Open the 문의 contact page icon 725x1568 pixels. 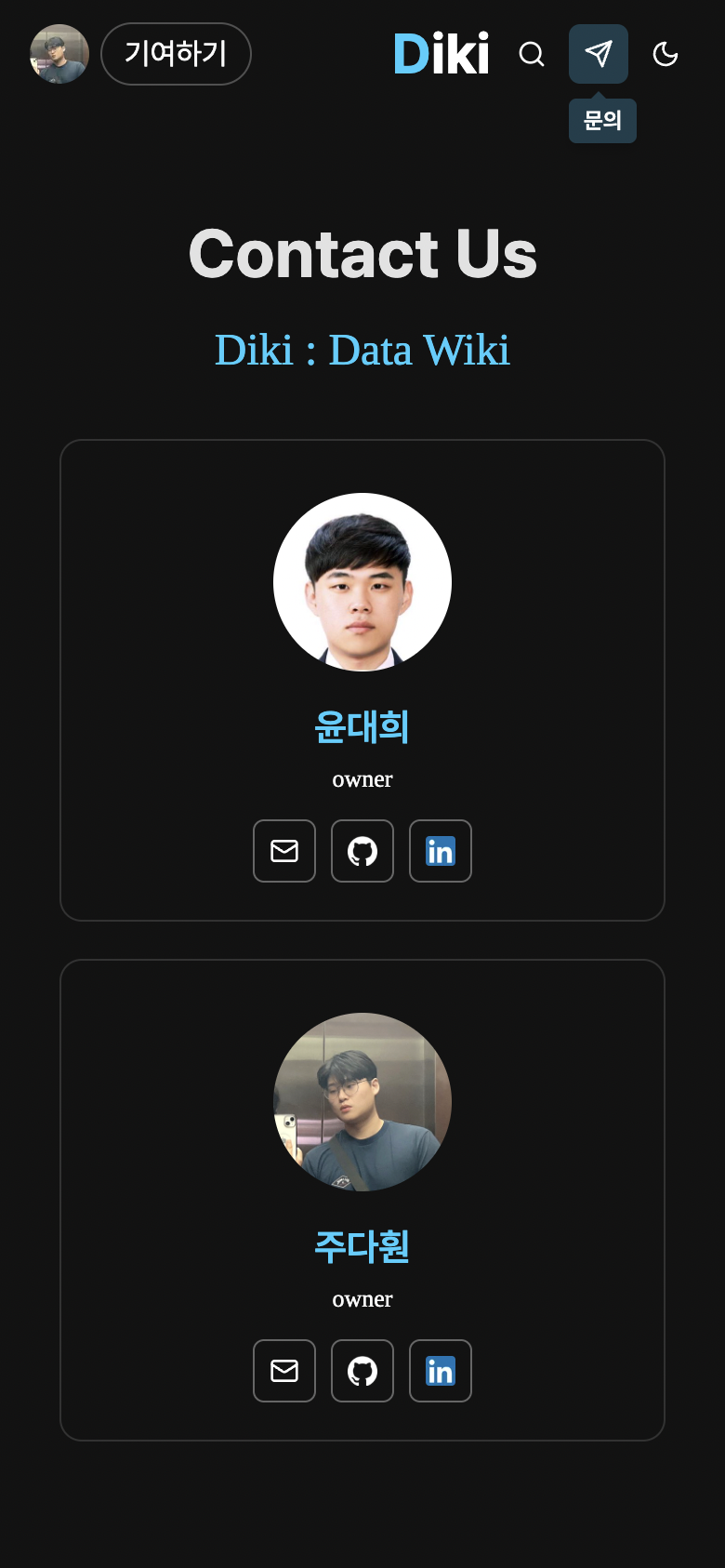coord(599,54)
